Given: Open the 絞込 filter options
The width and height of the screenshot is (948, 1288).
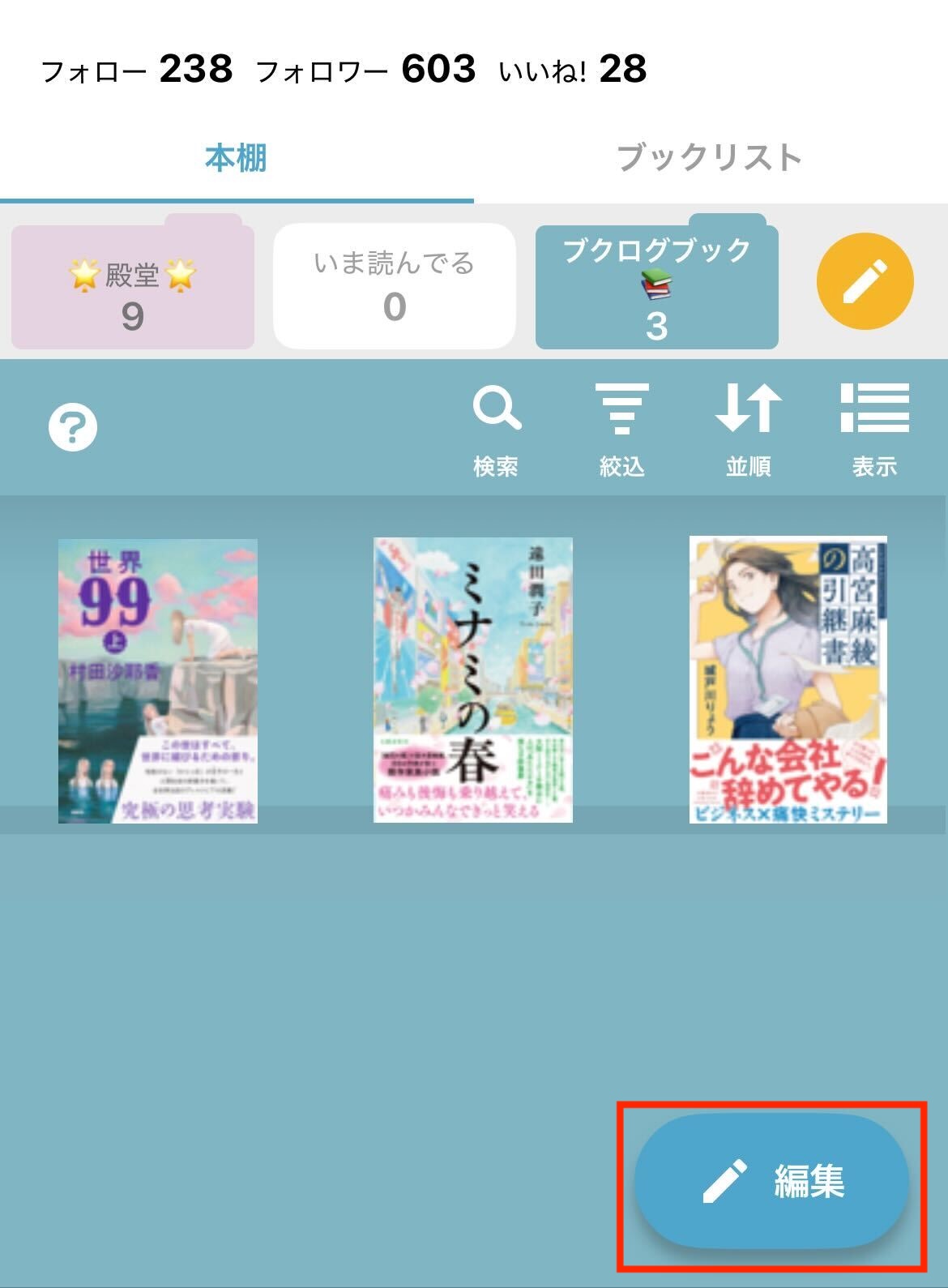Looking at the screenshot, I should click(x=621, y=430).
